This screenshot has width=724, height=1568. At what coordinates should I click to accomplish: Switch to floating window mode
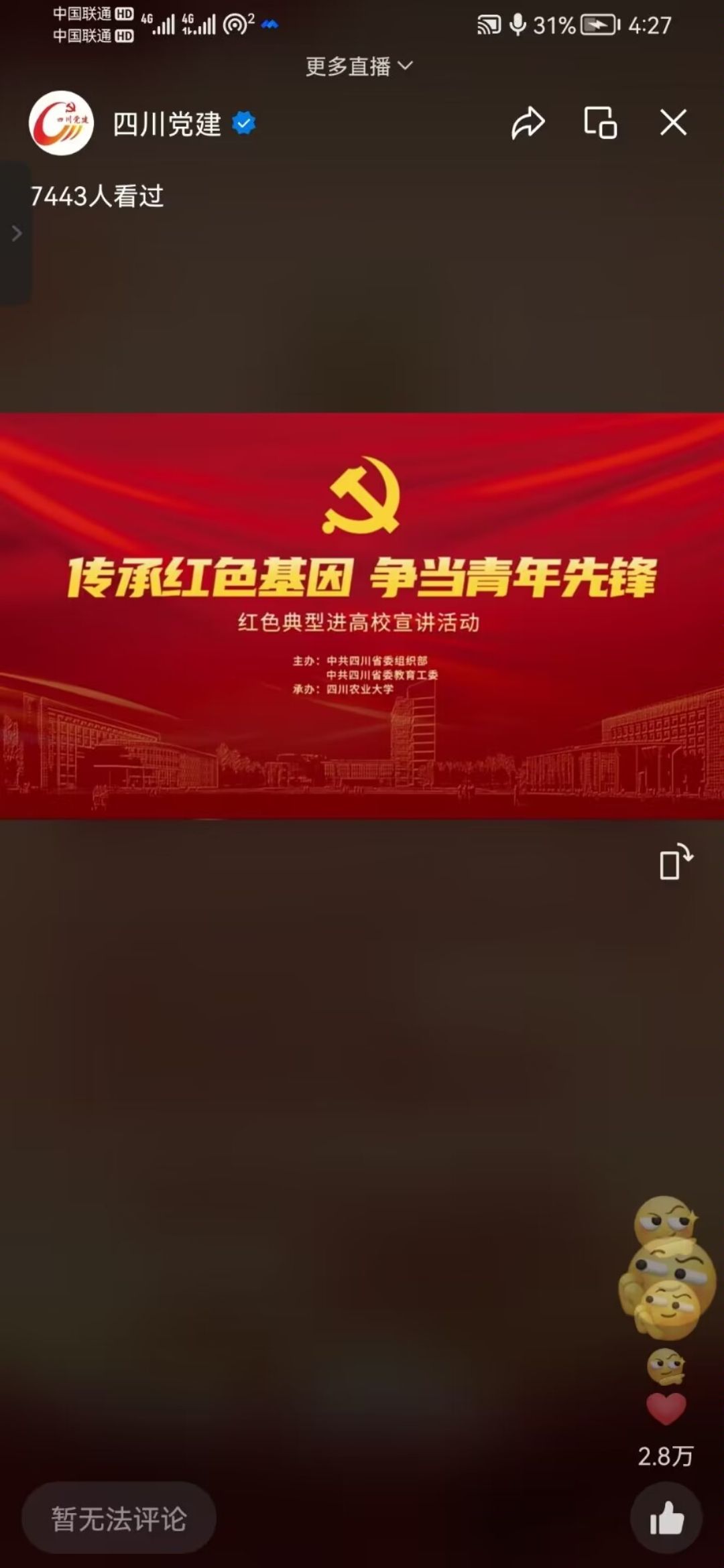(600, 123)
